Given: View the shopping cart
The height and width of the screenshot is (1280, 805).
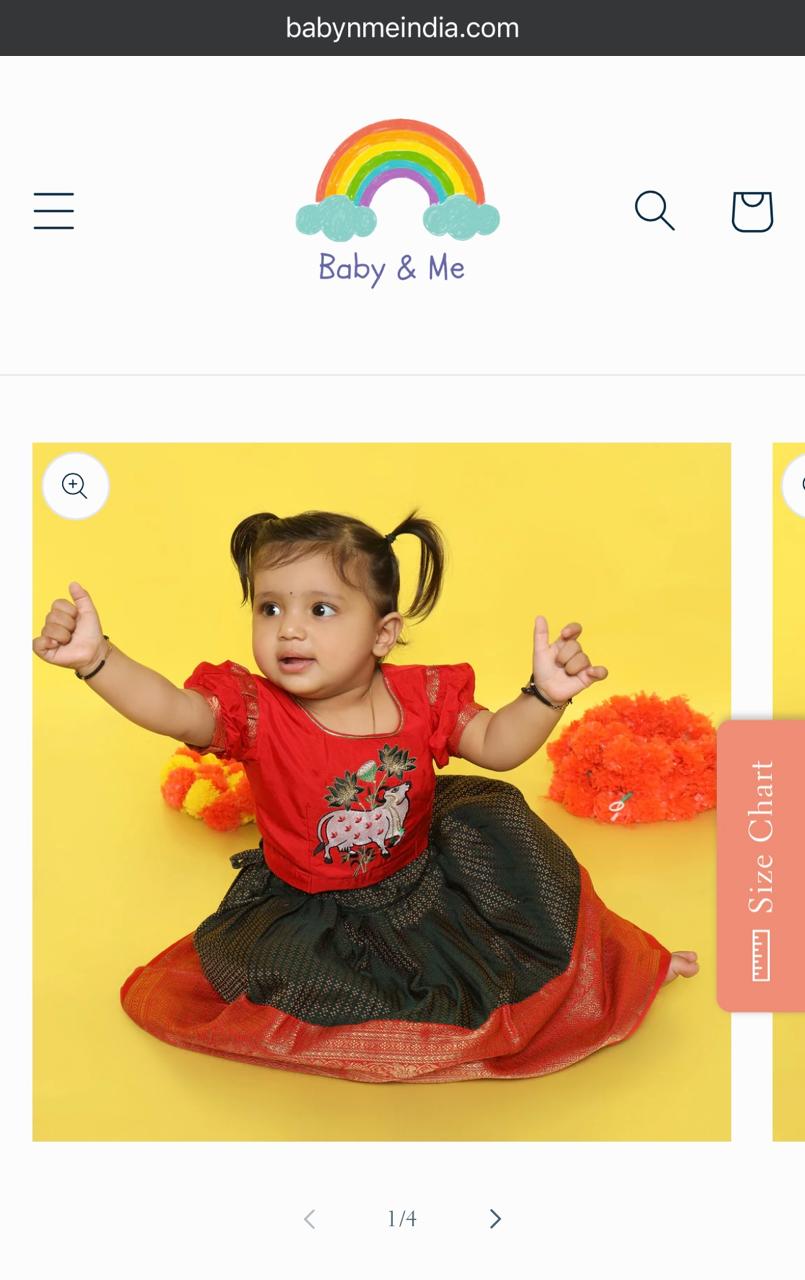Looking at the screenshot, I should (x=751, y=211).
